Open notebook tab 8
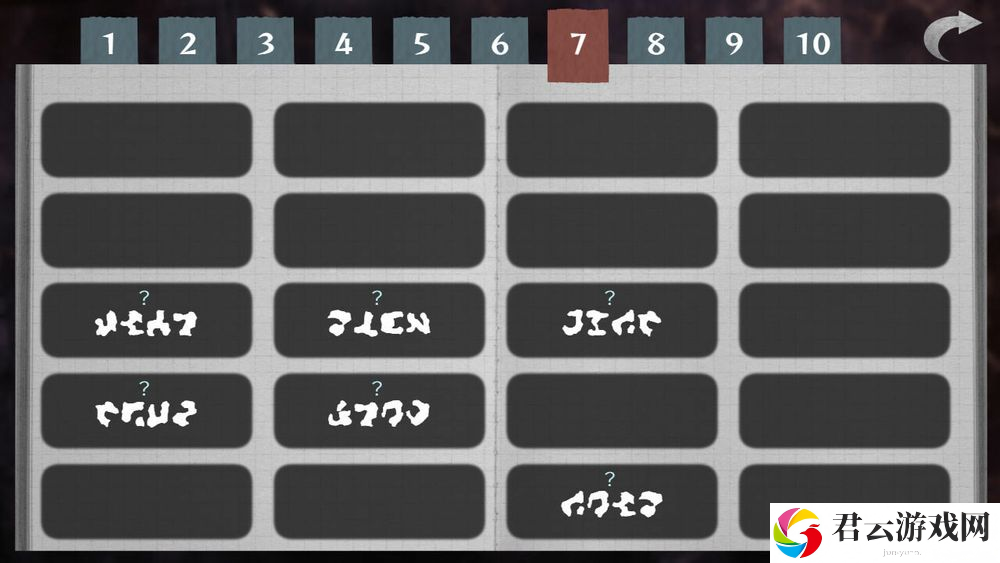 [655, 43]
